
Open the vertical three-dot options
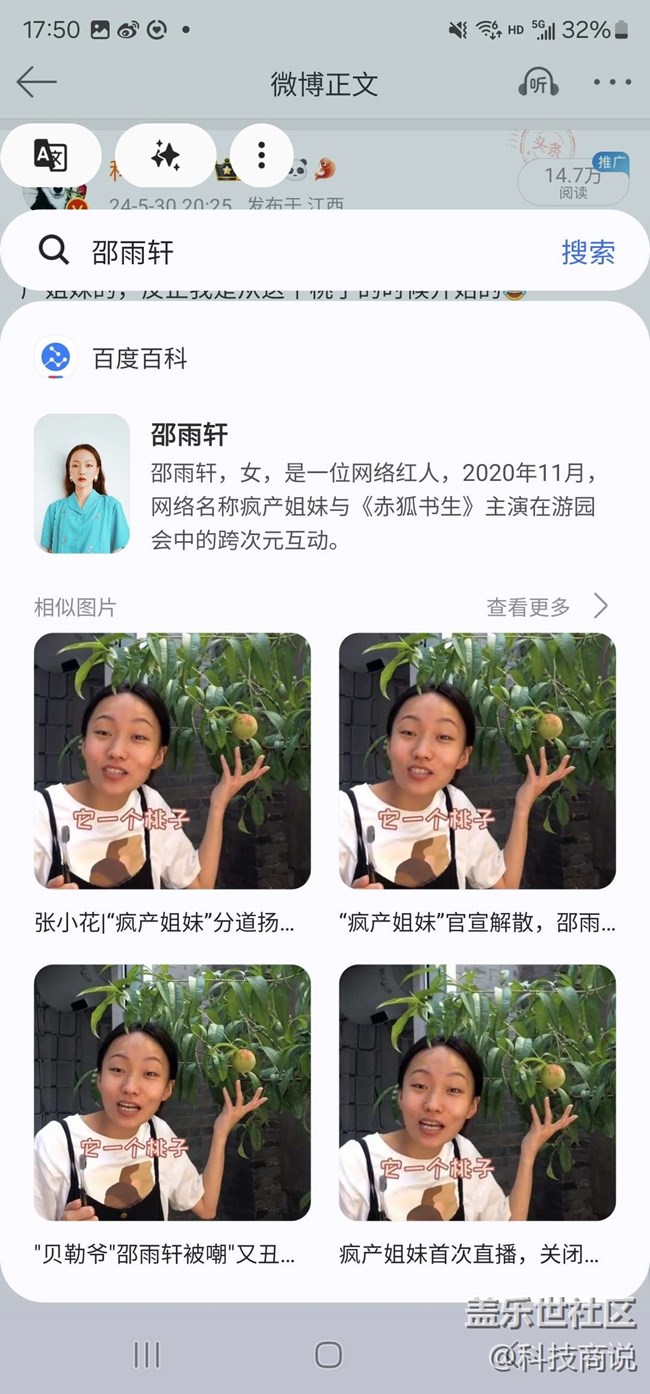coord(261,155)
